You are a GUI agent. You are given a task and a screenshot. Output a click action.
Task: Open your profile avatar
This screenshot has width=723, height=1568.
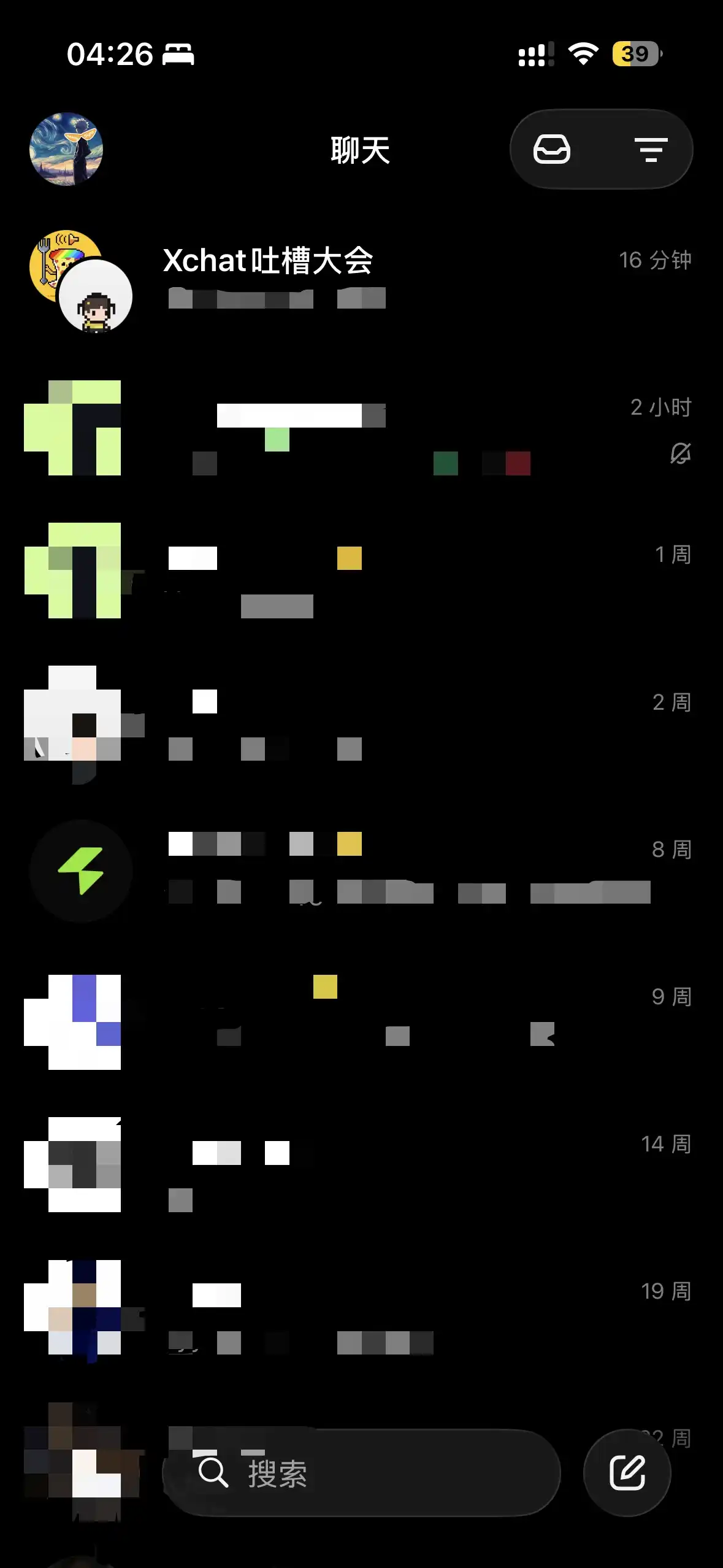tap(66, 149)
